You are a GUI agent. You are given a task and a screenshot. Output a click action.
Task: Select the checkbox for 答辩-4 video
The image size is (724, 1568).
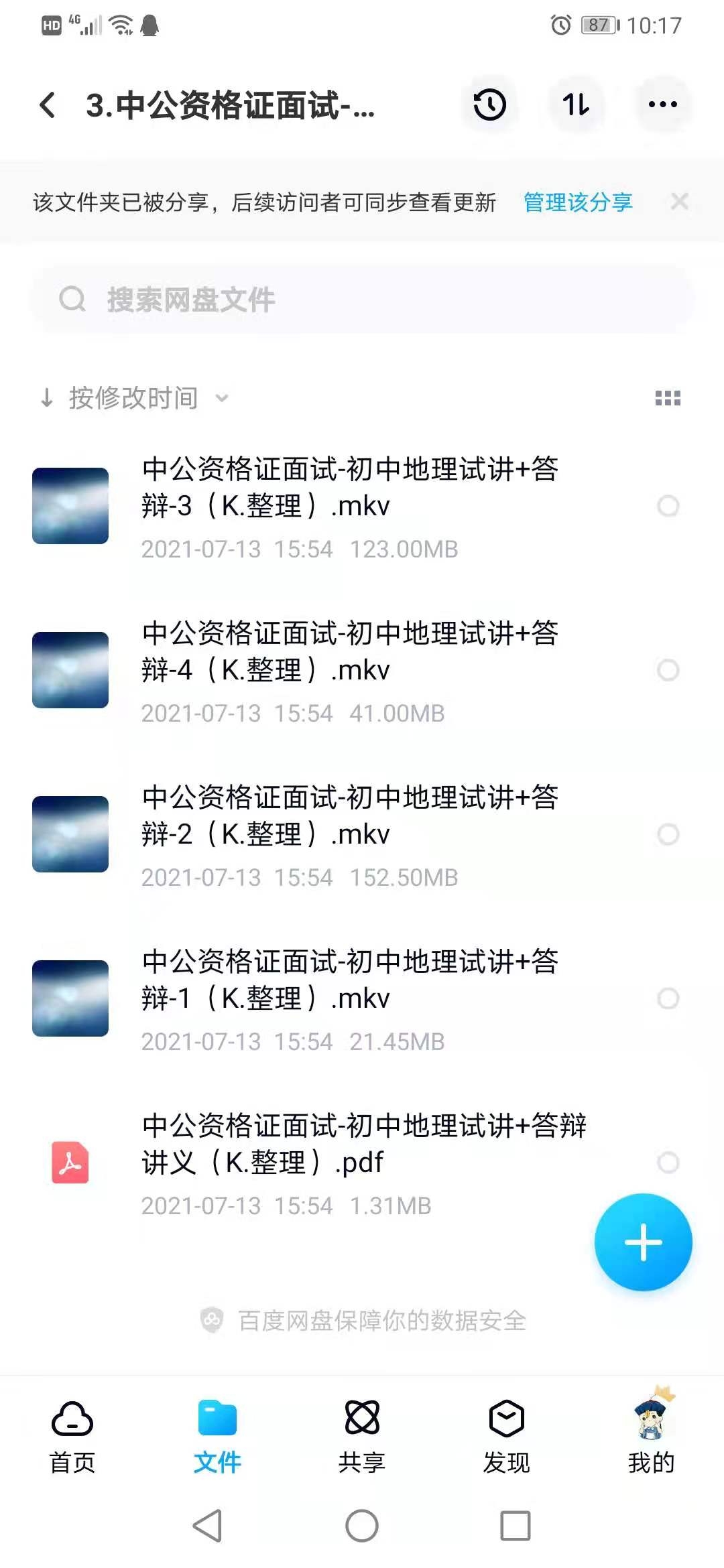(x=668, y=670)
